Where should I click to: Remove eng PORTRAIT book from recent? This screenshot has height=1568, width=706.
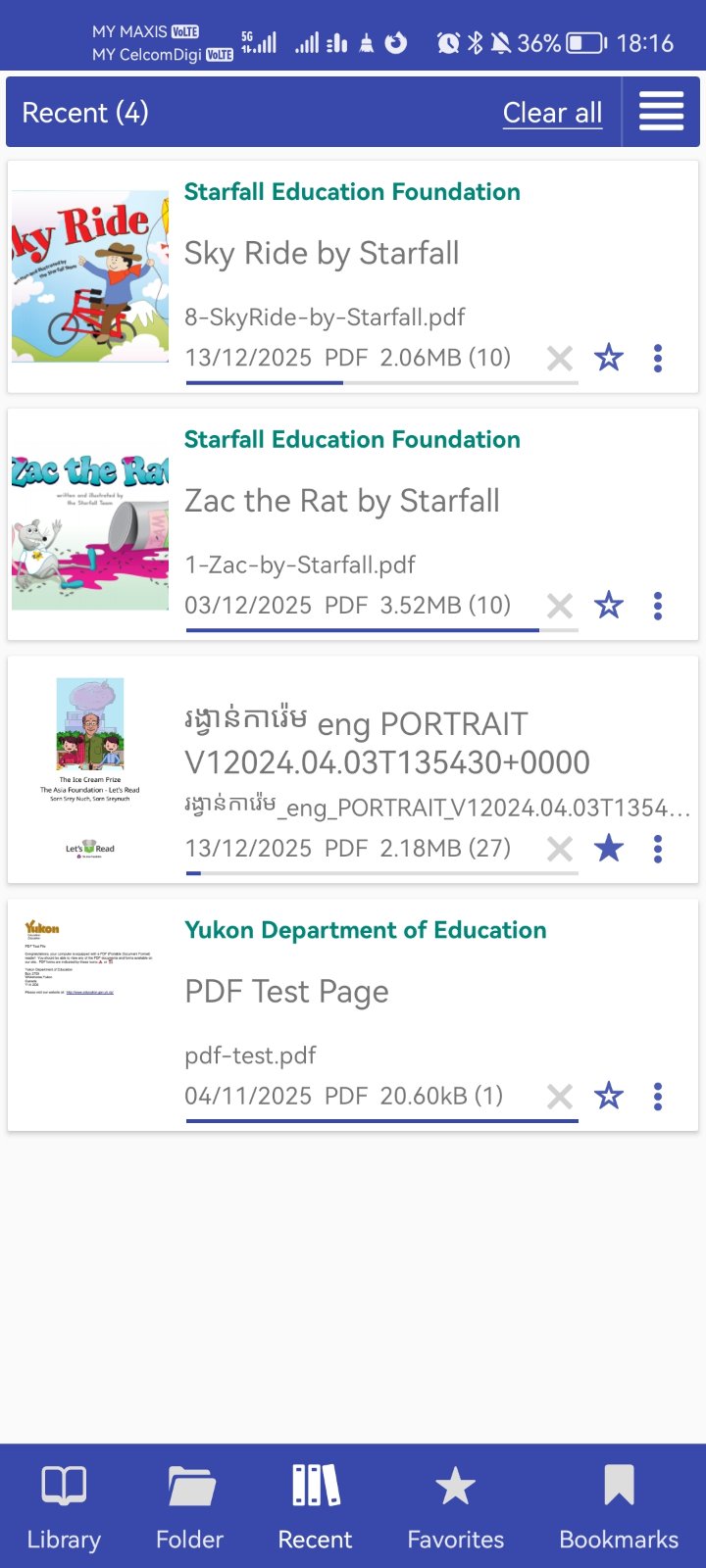coord(560,849)
